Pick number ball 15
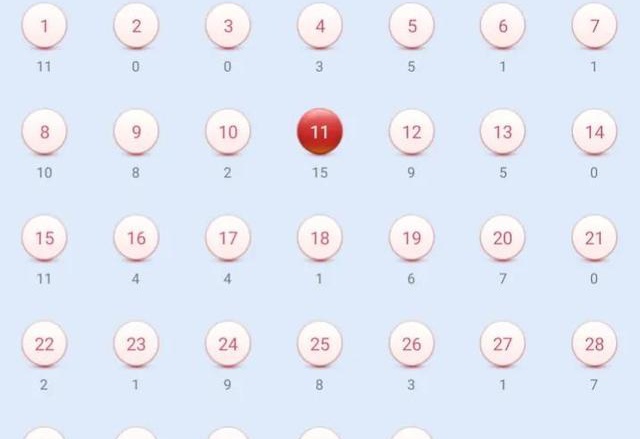Image resolution: width=640 pixels, height=439 pixels. pyautogui.click(x=44, y=238)
